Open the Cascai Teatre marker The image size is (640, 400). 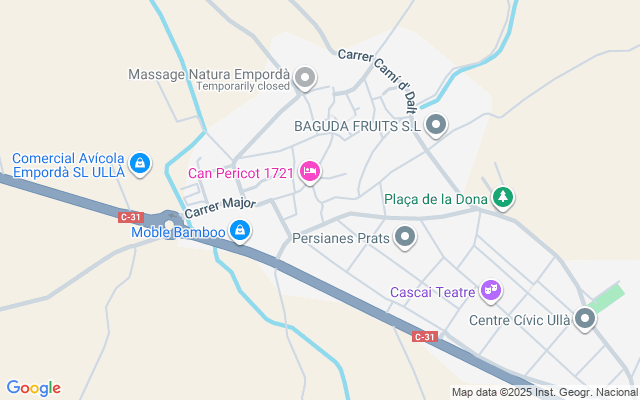[490, 291]
